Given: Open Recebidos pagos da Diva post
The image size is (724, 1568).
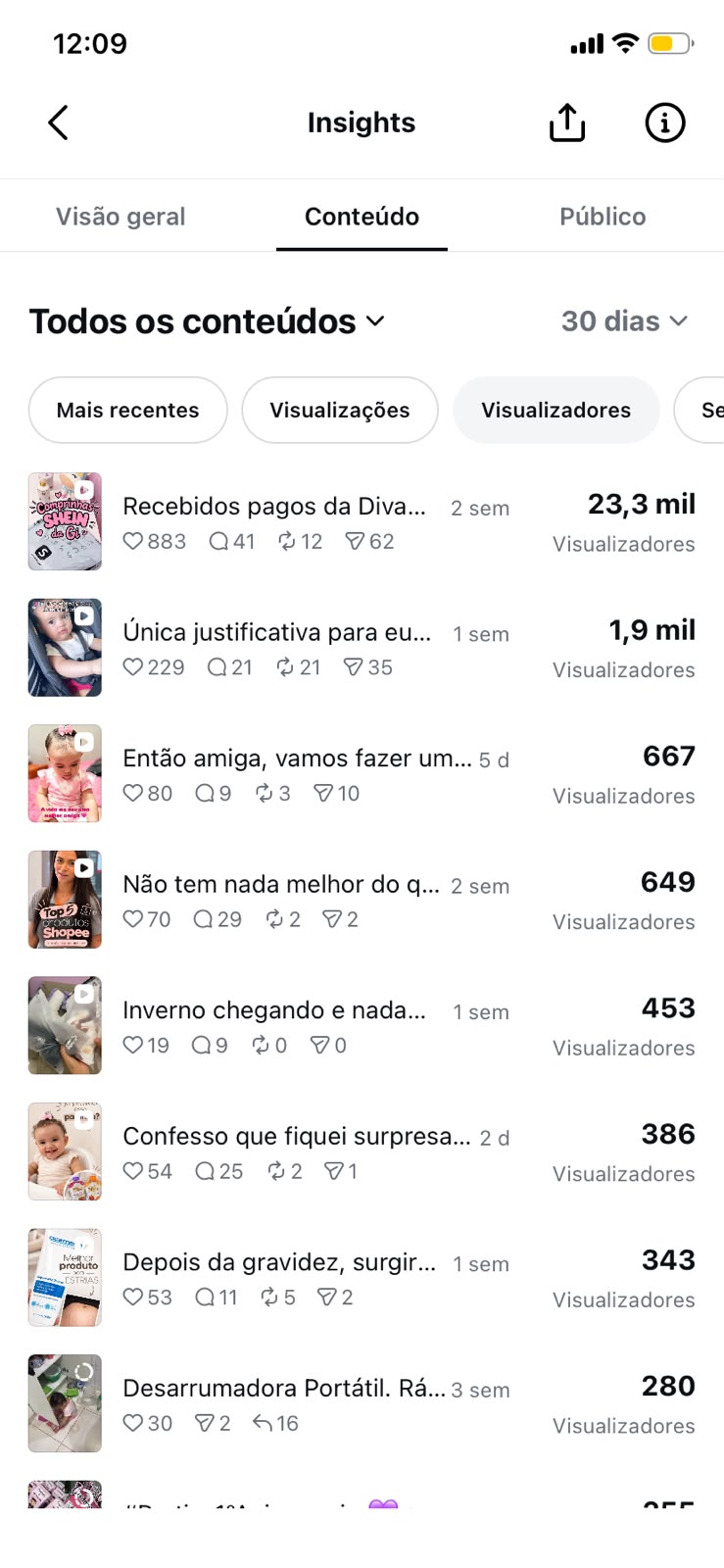Looking at the screenshot, I should [362, 522].
